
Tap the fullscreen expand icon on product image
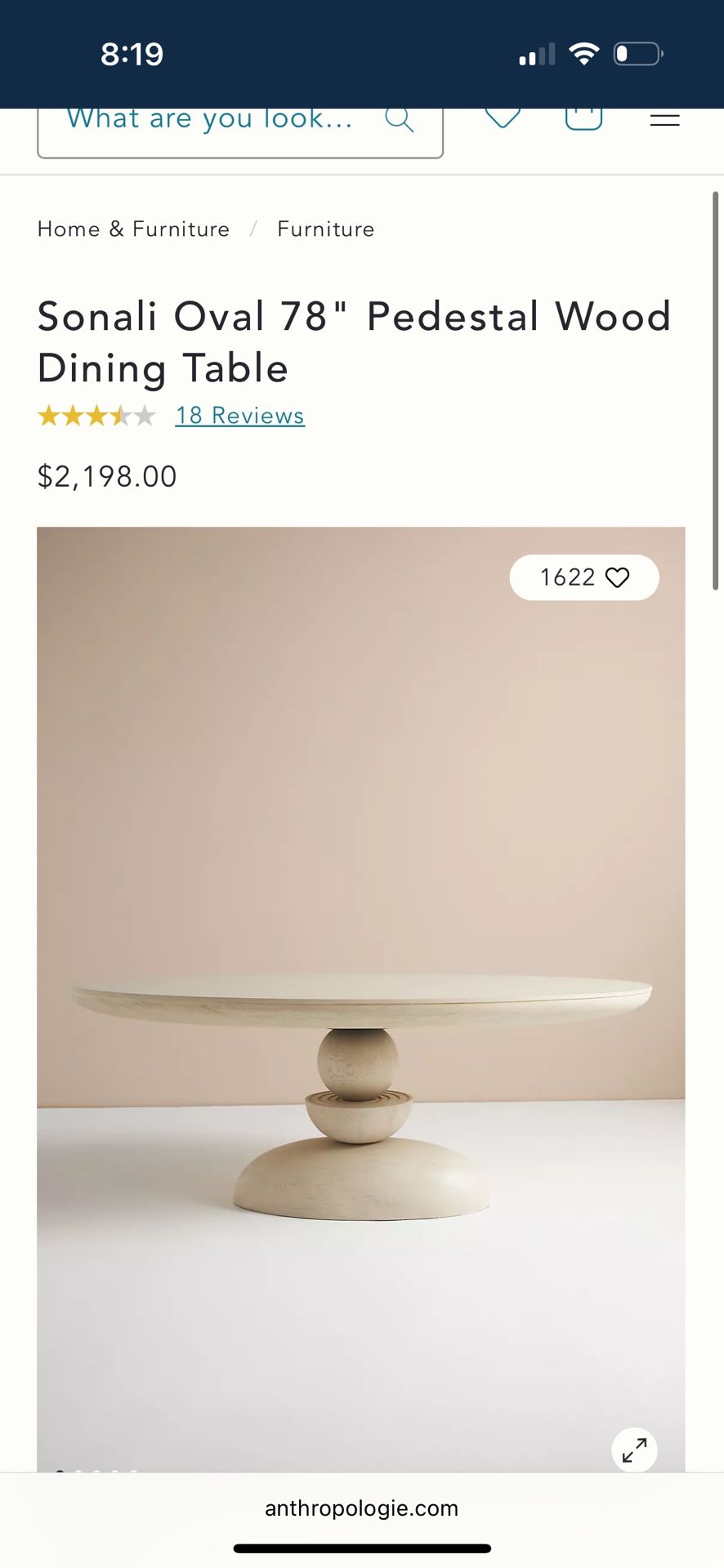click(634, 1450)
